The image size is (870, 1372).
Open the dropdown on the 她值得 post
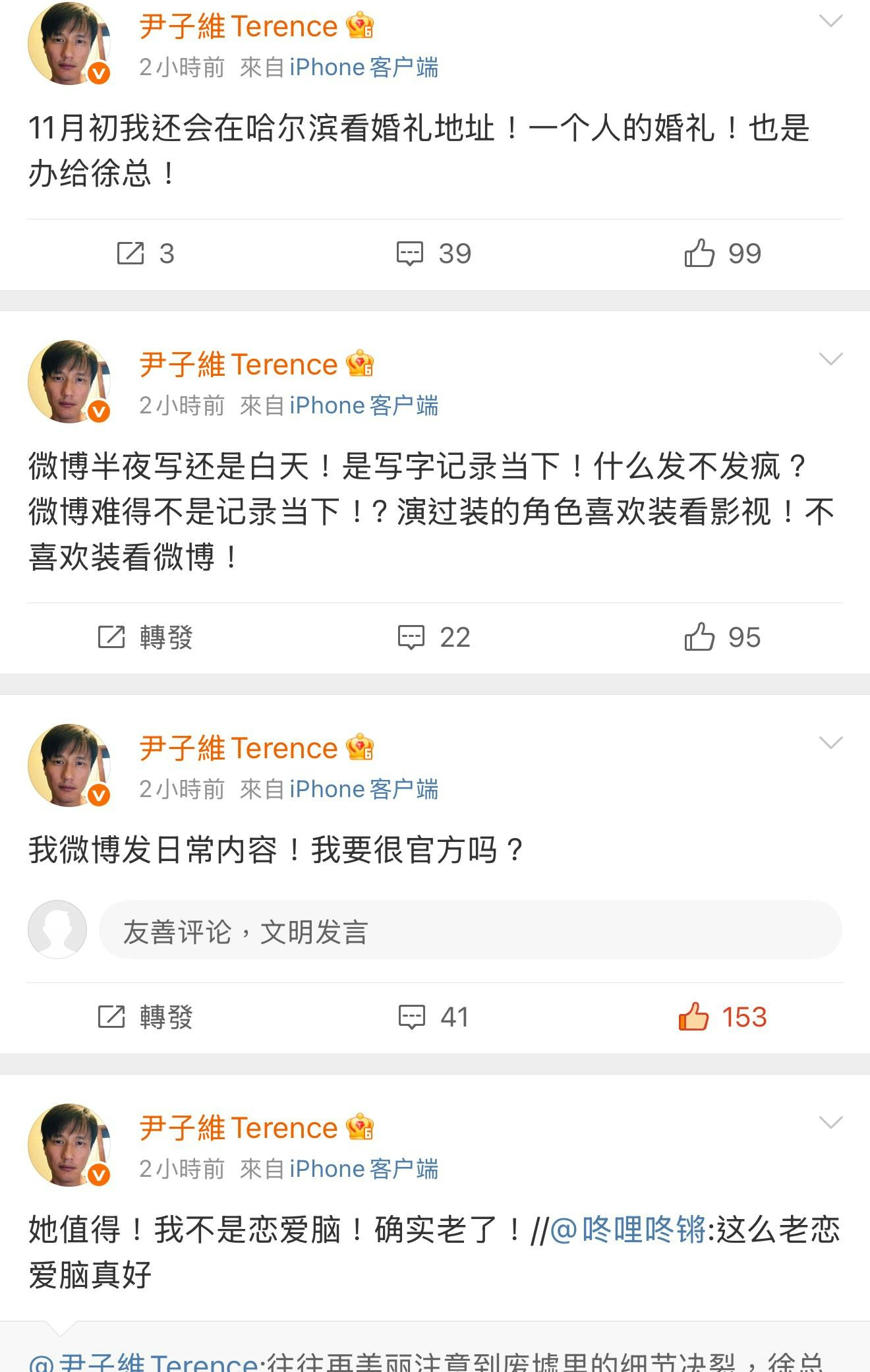[830, 1123]
